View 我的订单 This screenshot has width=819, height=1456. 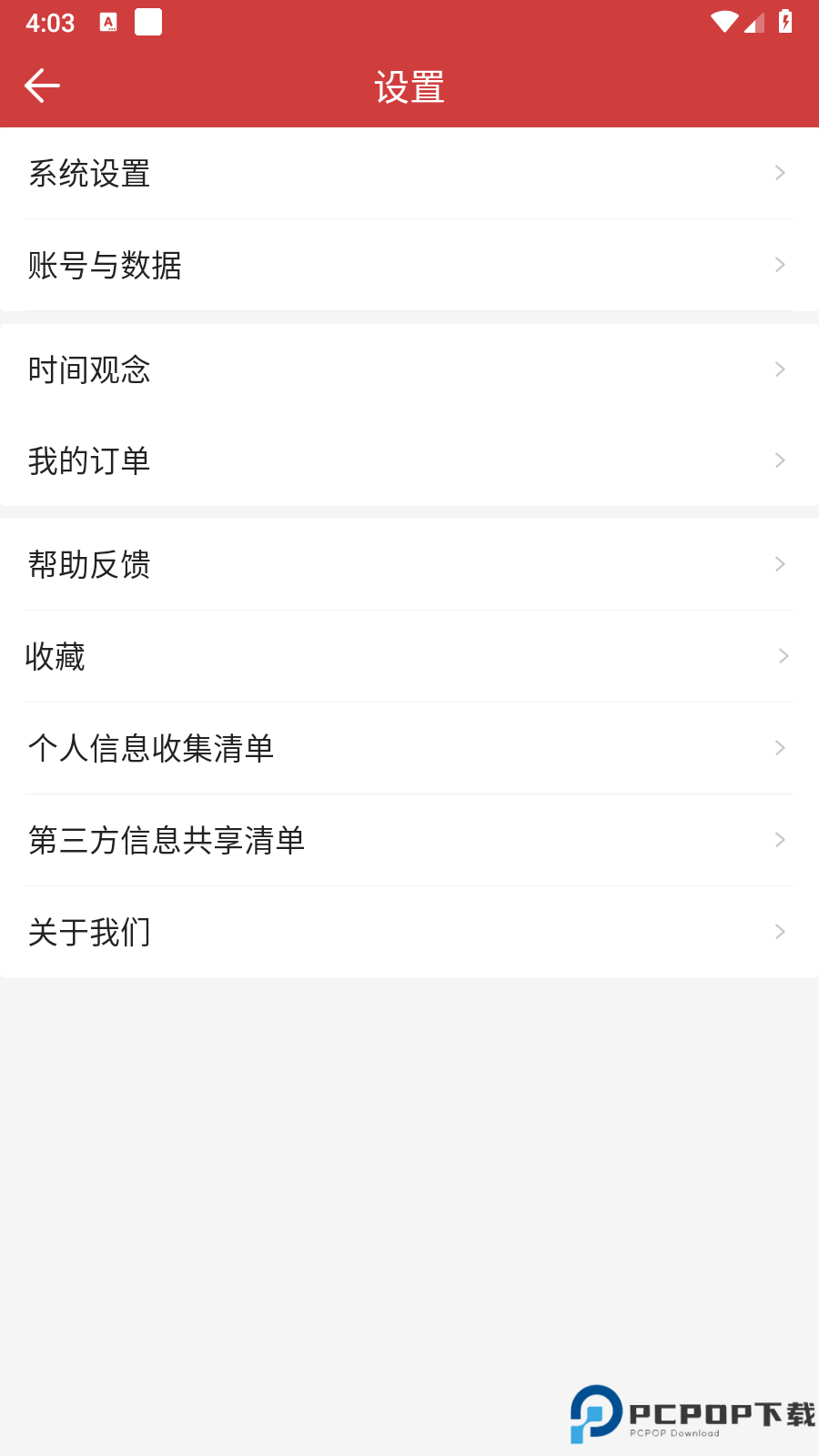point(409,460)
